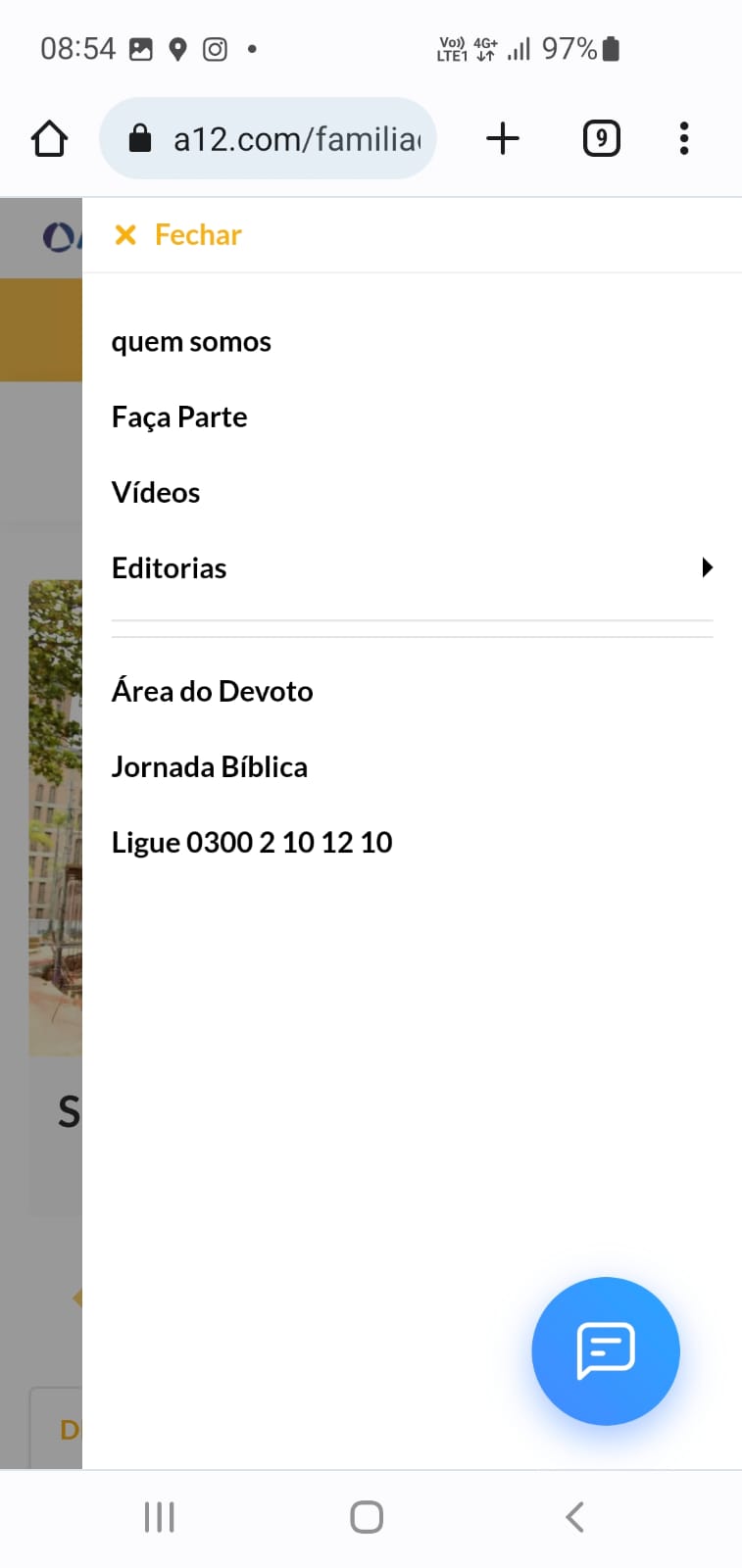742x1568 pixels.
Task: Open Área do Devoto
Action: (212, 692)
